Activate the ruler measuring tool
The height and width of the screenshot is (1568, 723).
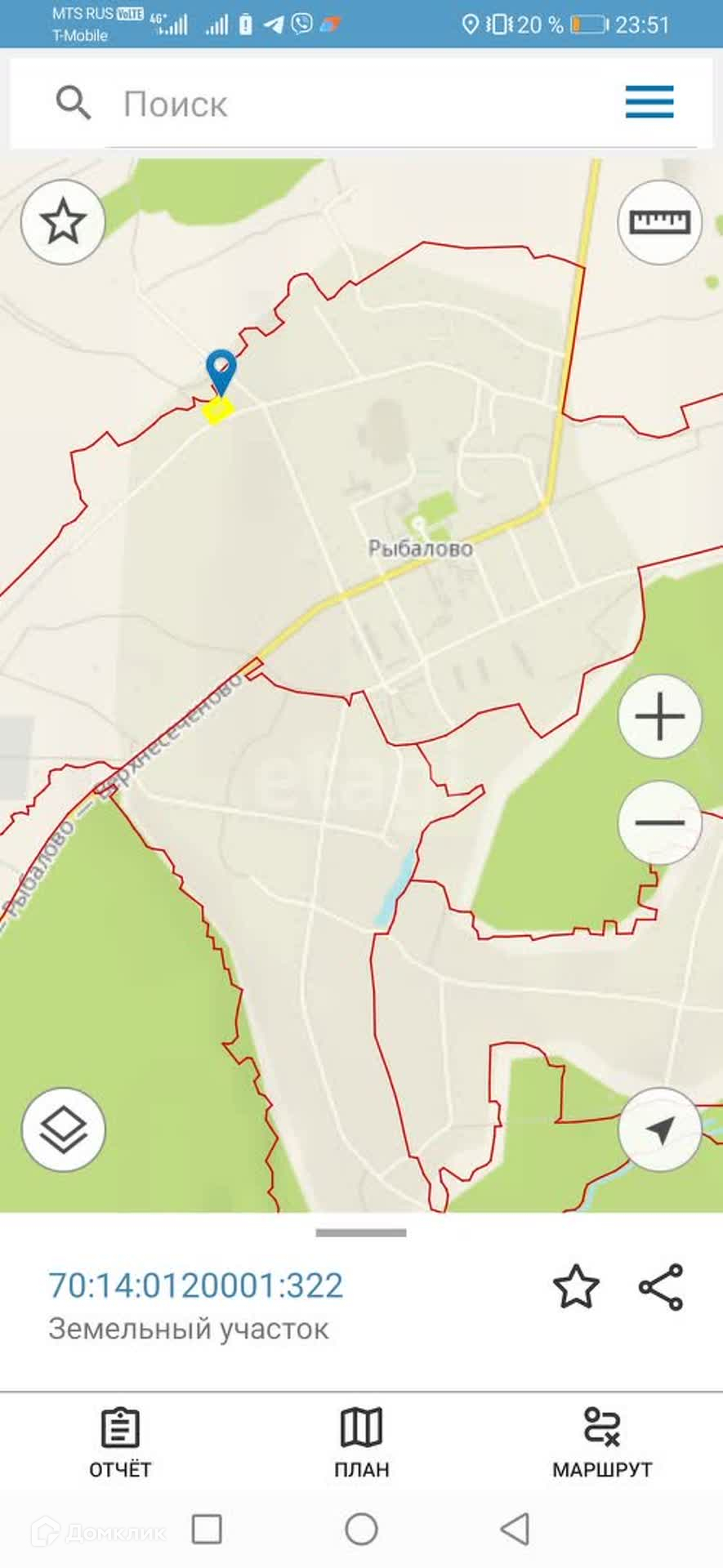659,222
